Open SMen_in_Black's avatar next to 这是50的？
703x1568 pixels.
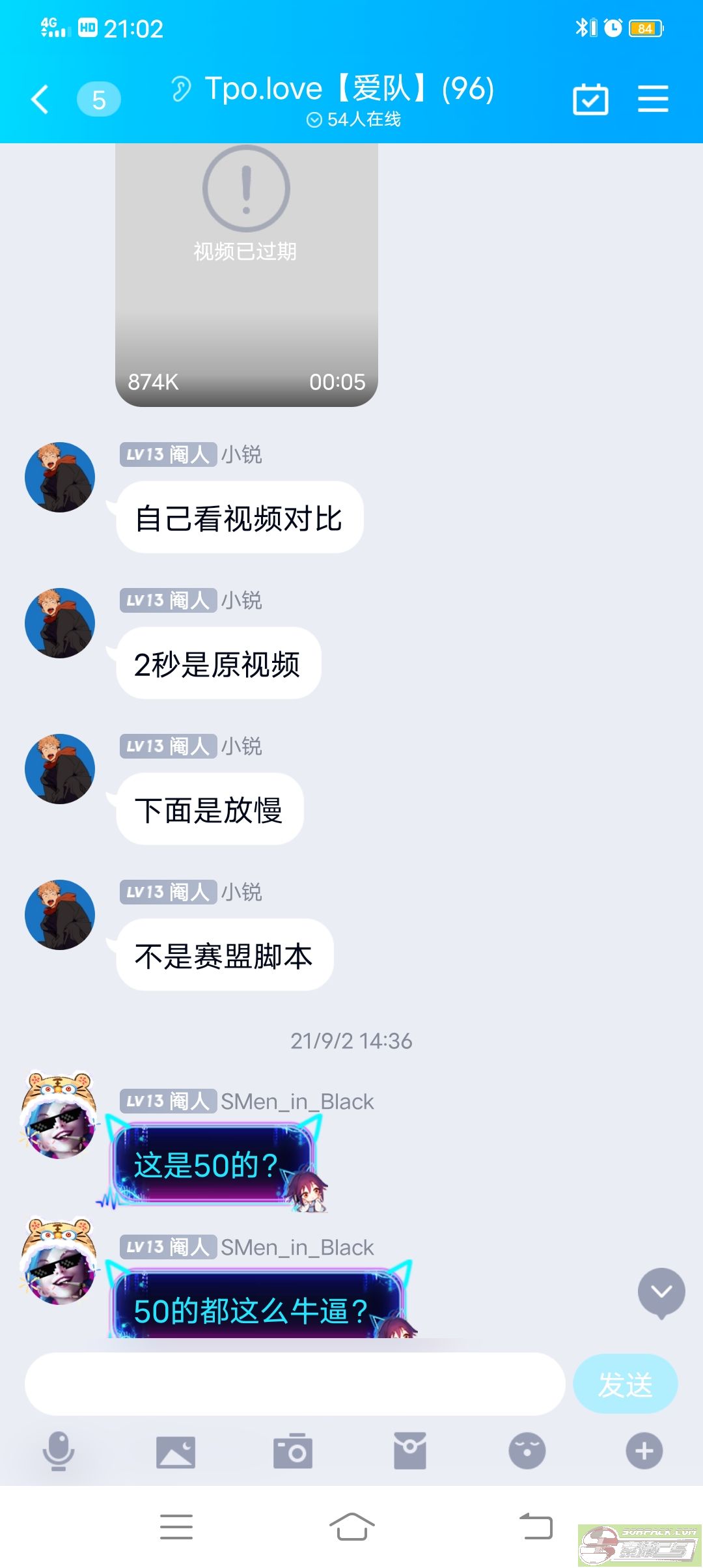click(60, 1116)
